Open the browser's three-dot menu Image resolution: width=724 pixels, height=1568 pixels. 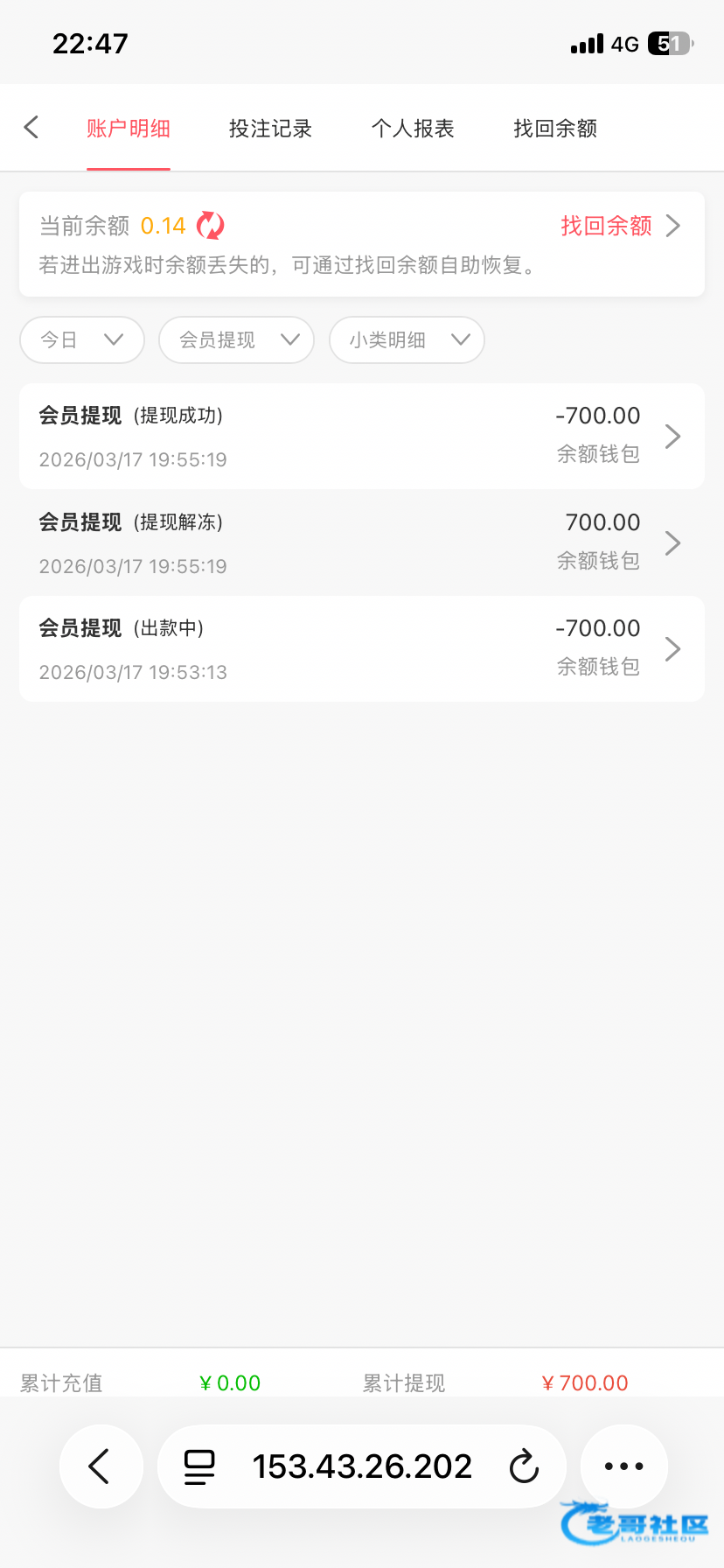(623, 1466)
